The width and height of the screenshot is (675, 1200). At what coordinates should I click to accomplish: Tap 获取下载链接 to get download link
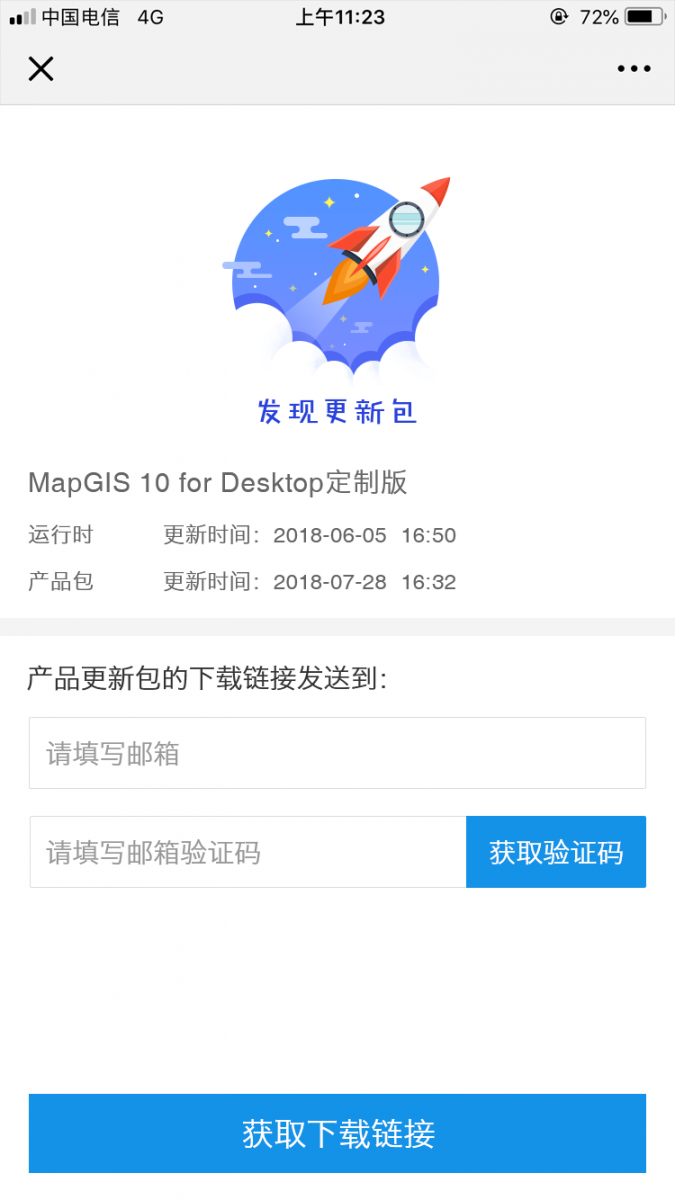(337, 1133)
